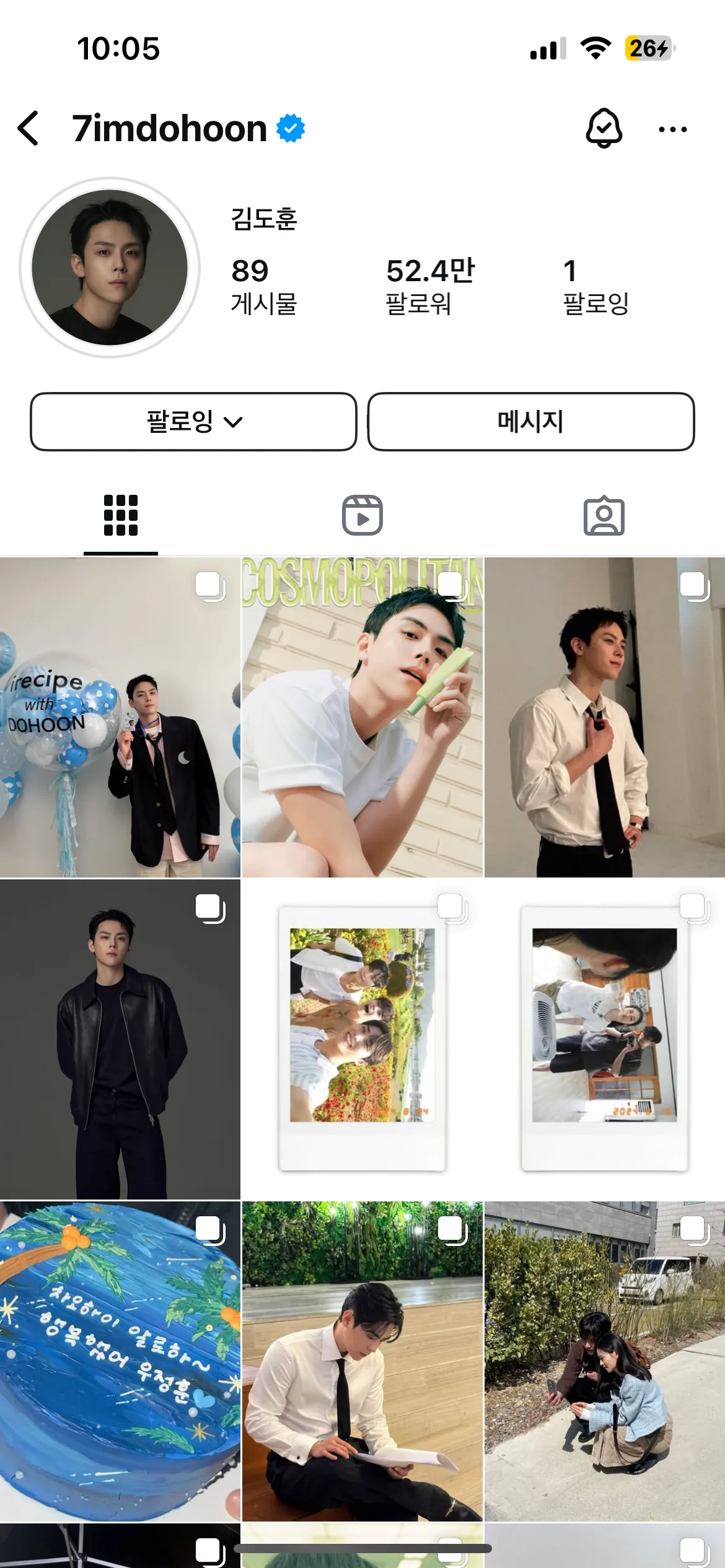Open the white shirt and black tie post
The image size is (725, 1568).
pos(605,717)
